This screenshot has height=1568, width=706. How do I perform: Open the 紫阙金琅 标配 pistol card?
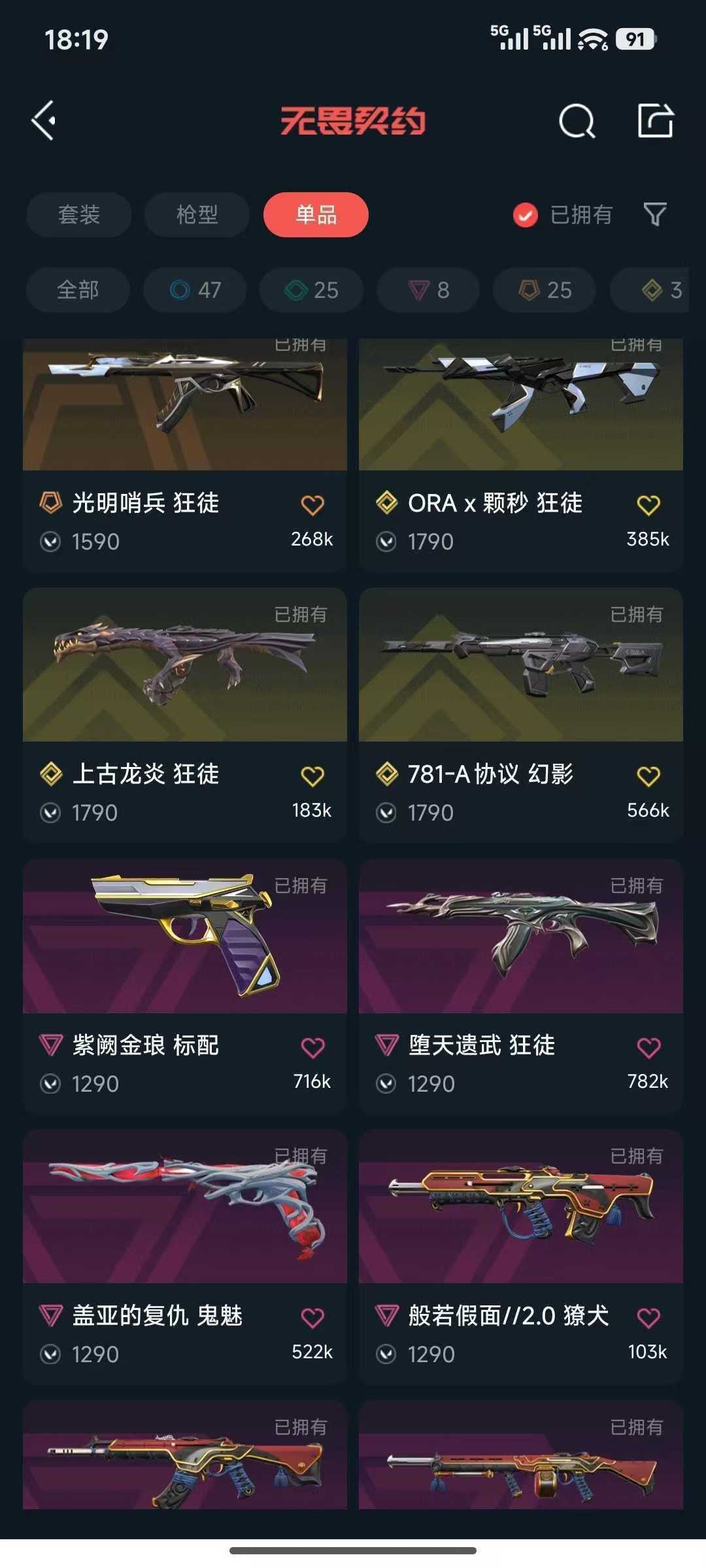click(x=185, y=987)
